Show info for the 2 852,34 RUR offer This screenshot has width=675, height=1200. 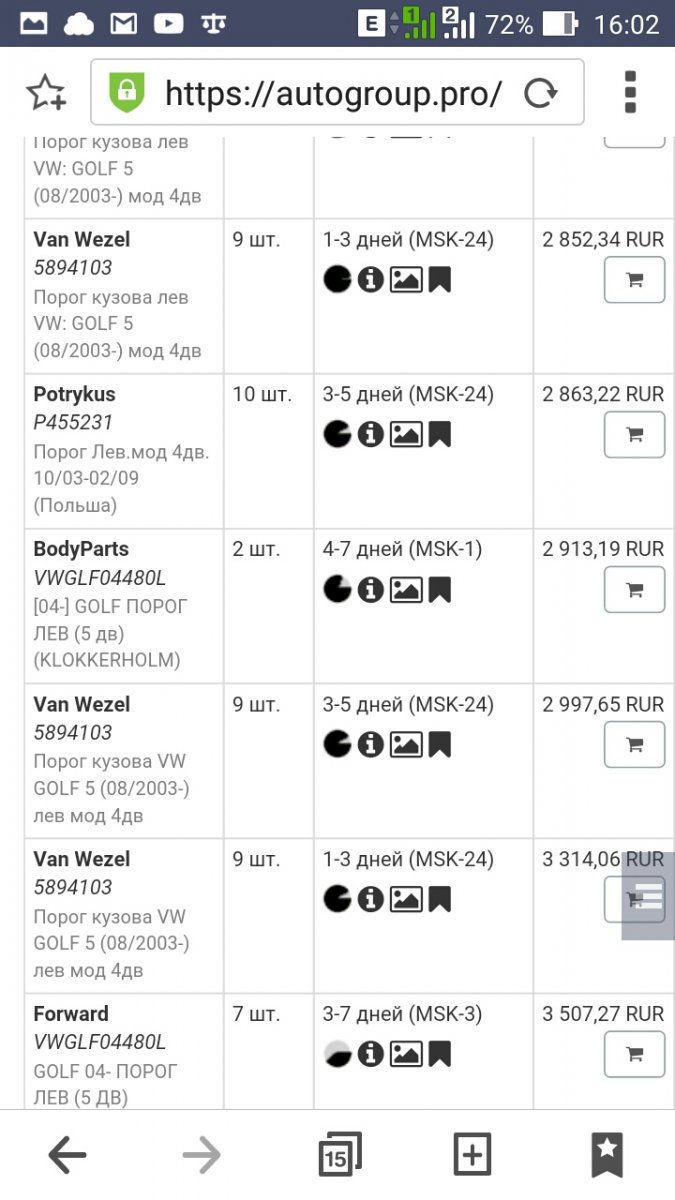click(x=371, y=280)
